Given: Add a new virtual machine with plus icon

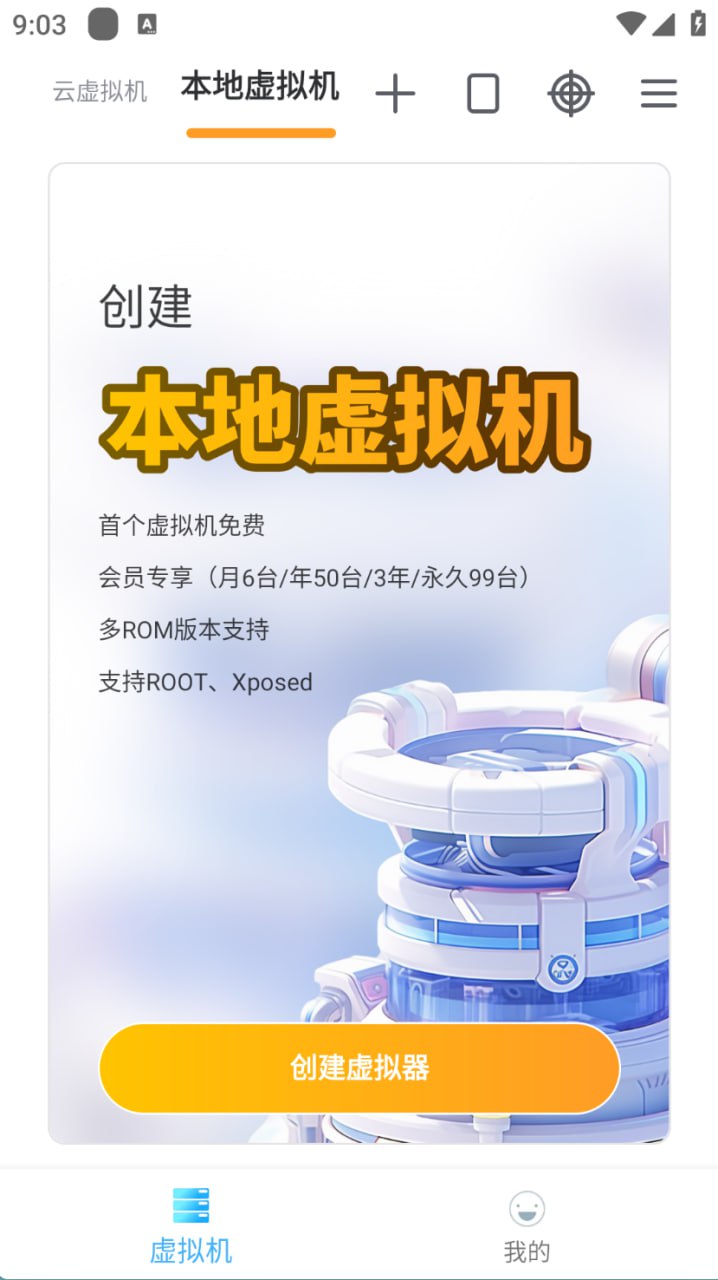Looking at the screenshot, I should click(395, 95).
